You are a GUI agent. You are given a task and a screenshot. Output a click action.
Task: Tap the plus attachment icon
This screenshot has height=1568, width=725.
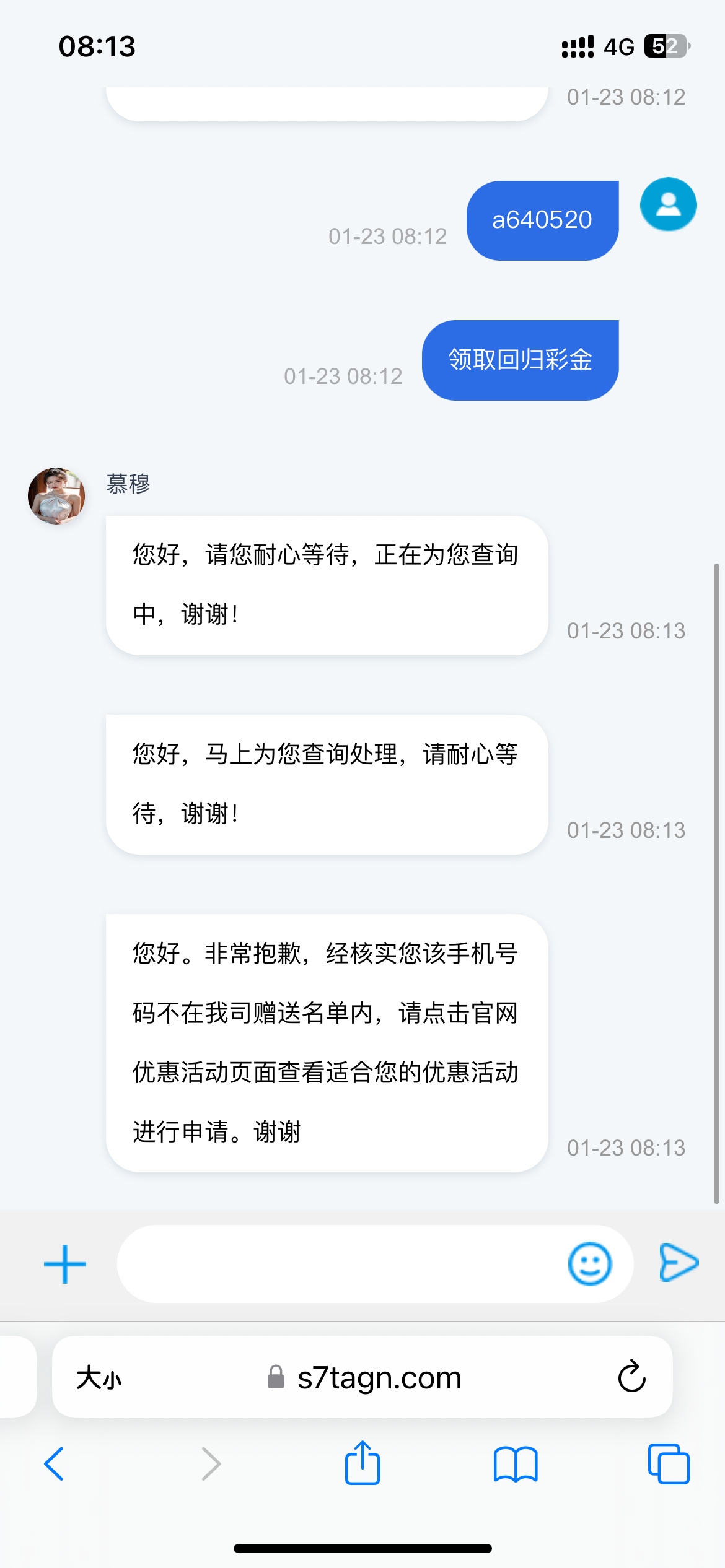point(65,1264)
